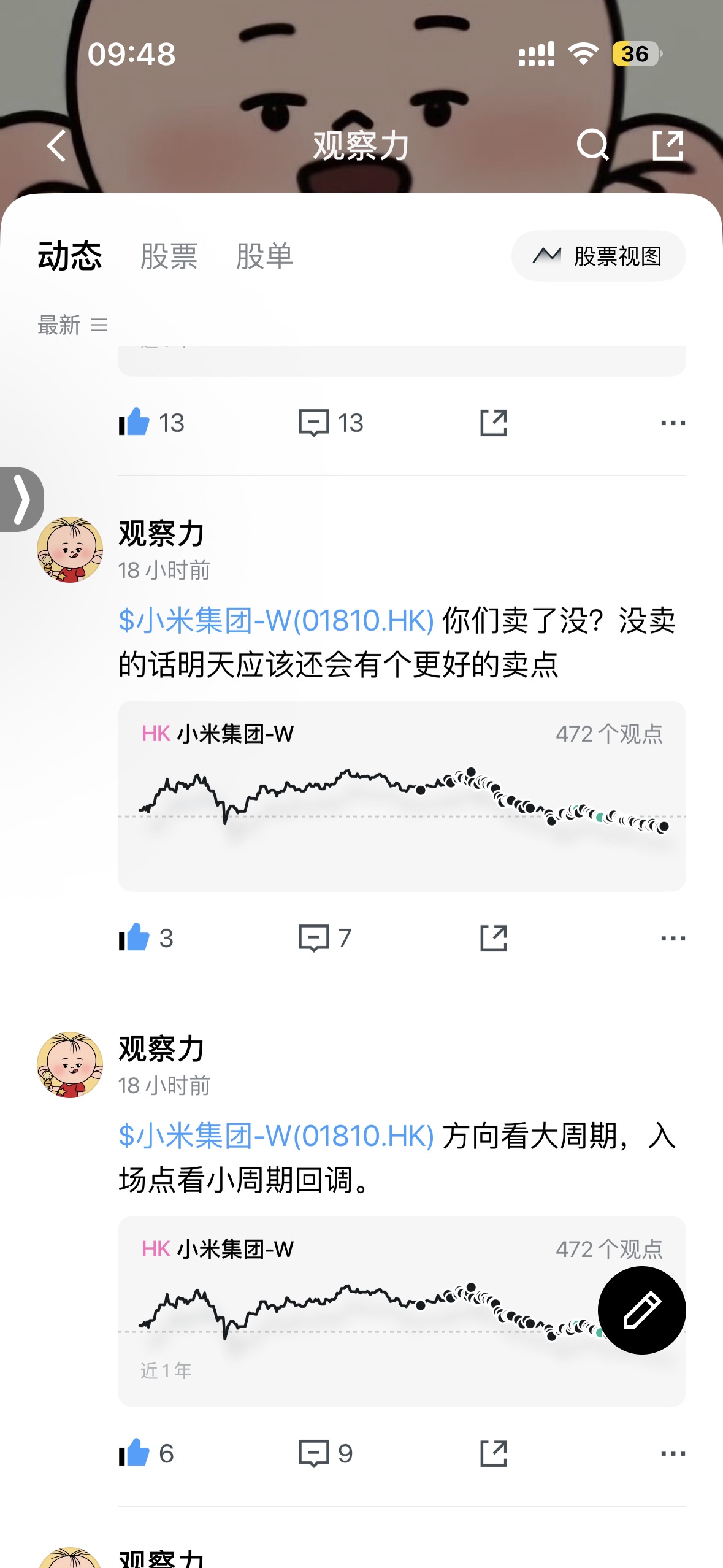Switch to the 股单 tab

coord(264,256)
